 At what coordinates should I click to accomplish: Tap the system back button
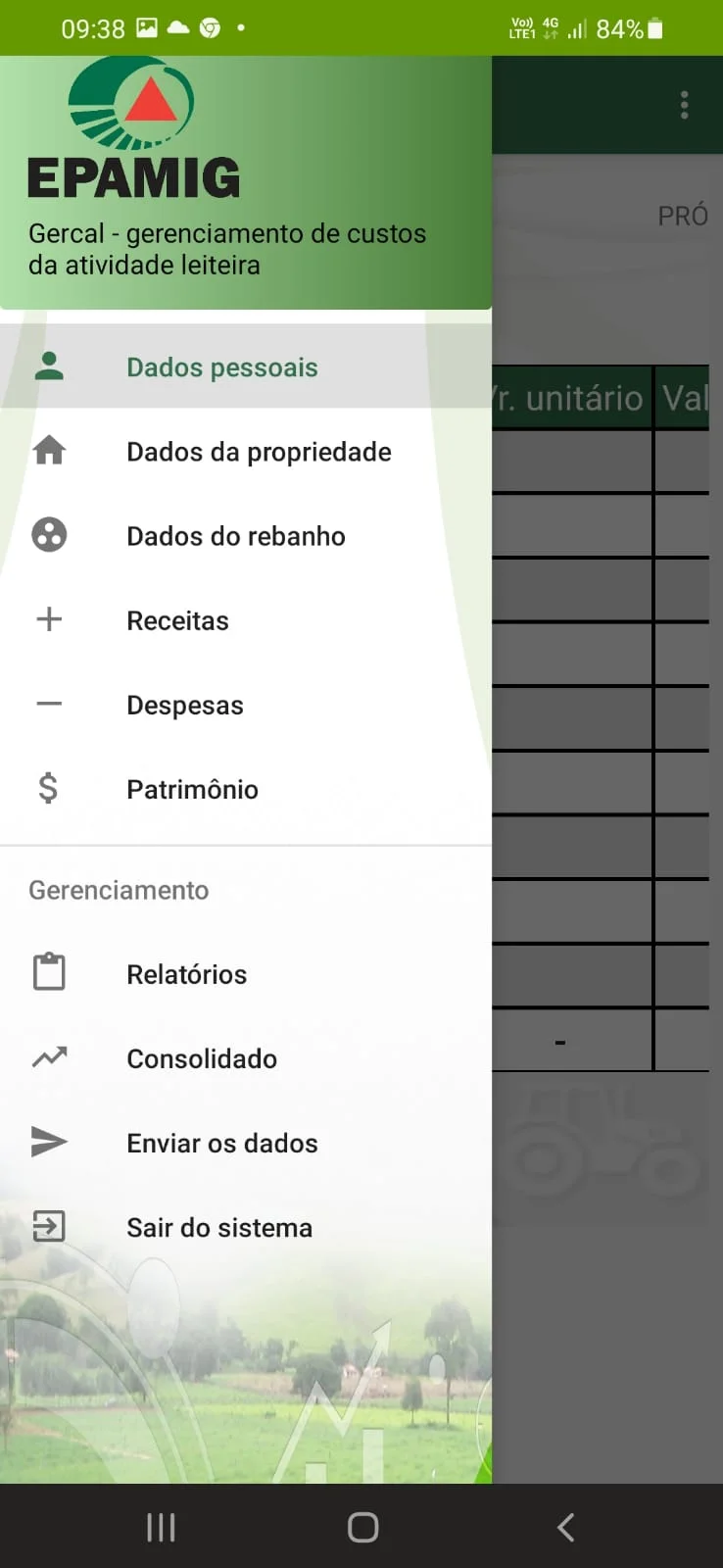click(565, 1527)
